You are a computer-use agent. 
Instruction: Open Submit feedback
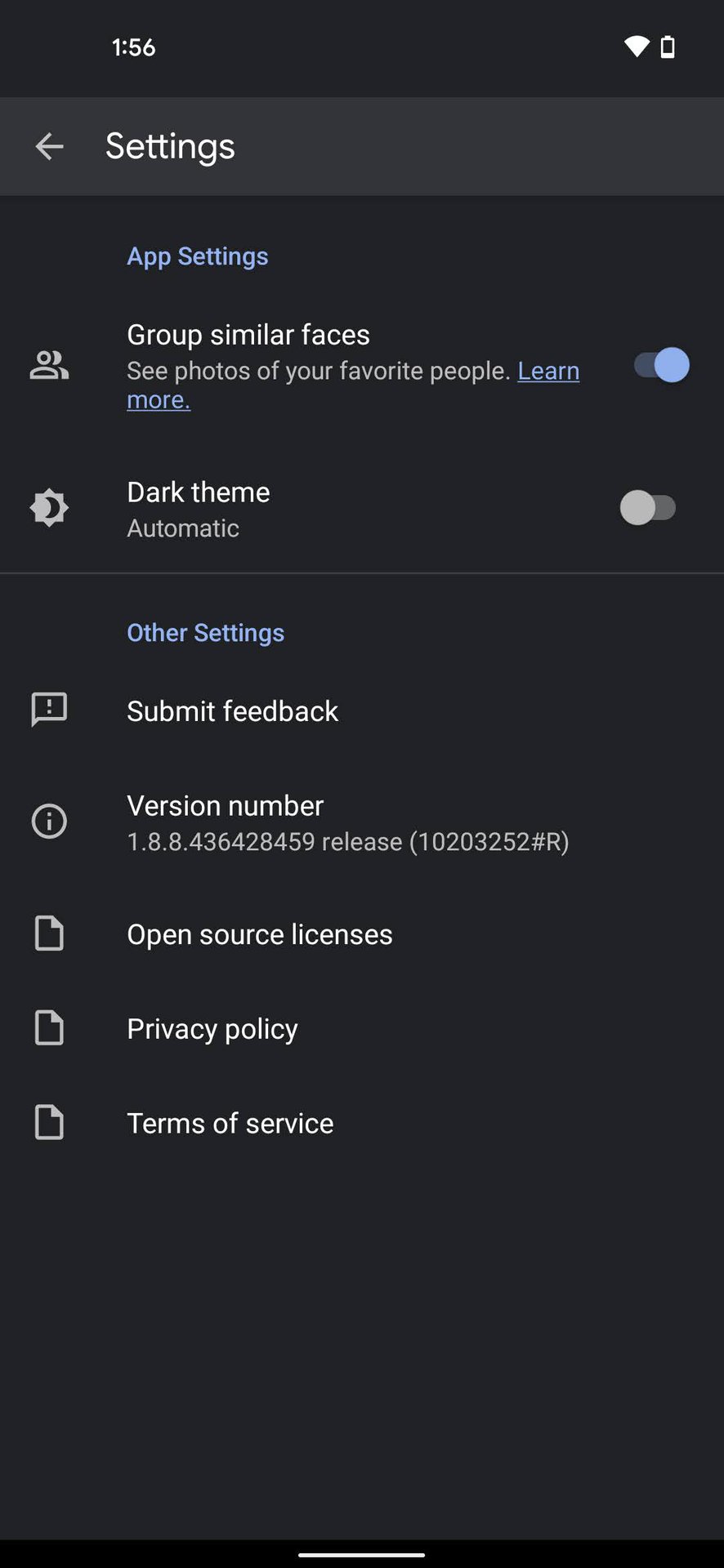pyautogui.click(x=233, y=711)
